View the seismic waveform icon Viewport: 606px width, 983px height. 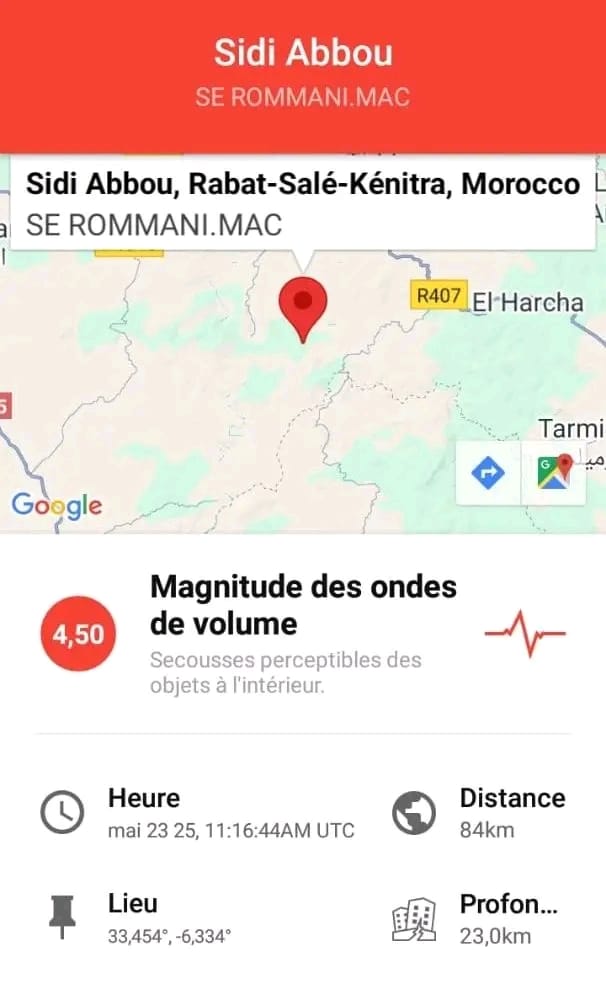524,632
